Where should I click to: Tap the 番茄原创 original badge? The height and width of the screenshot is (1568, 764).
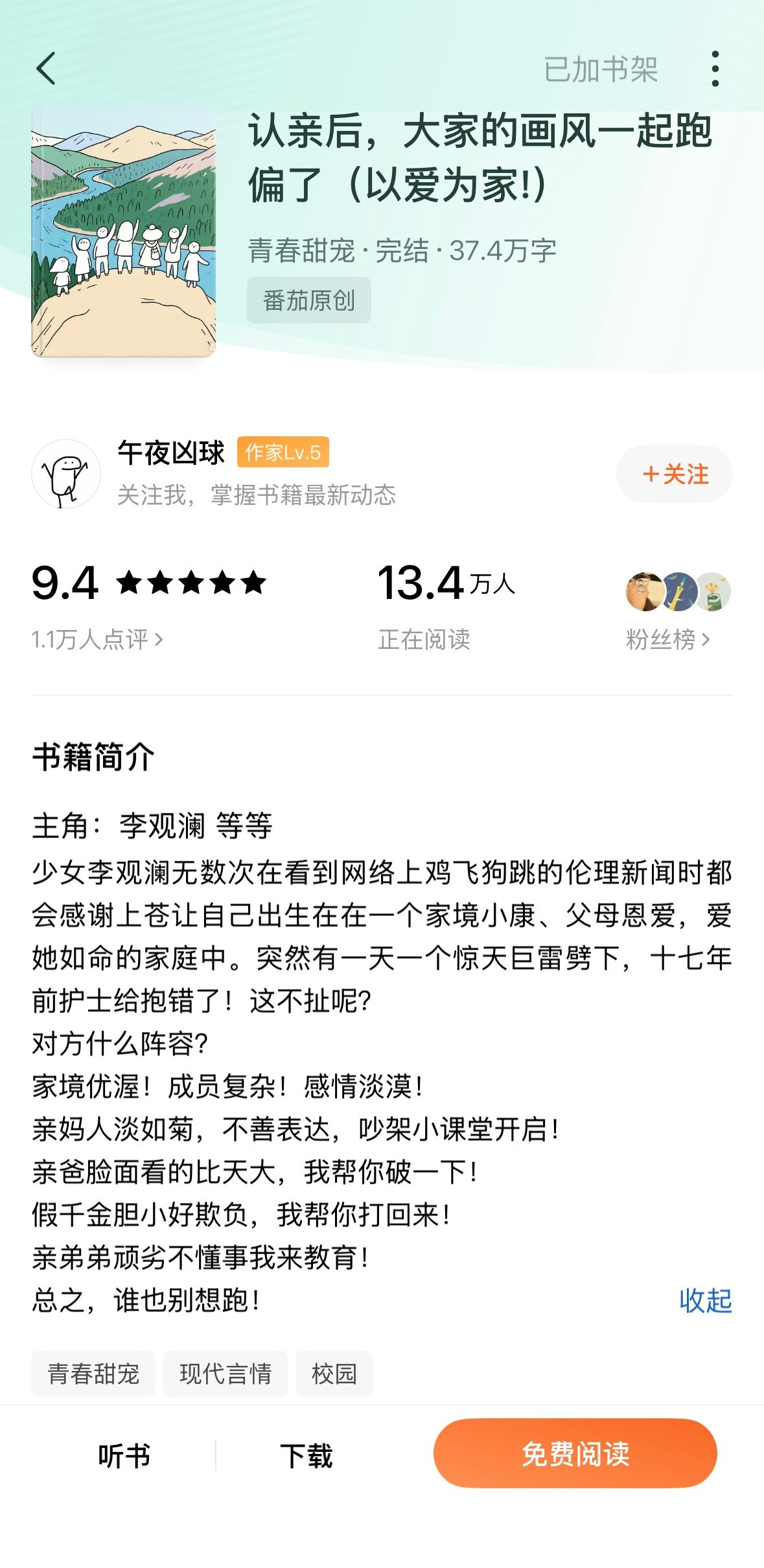[x=309, y=299]
